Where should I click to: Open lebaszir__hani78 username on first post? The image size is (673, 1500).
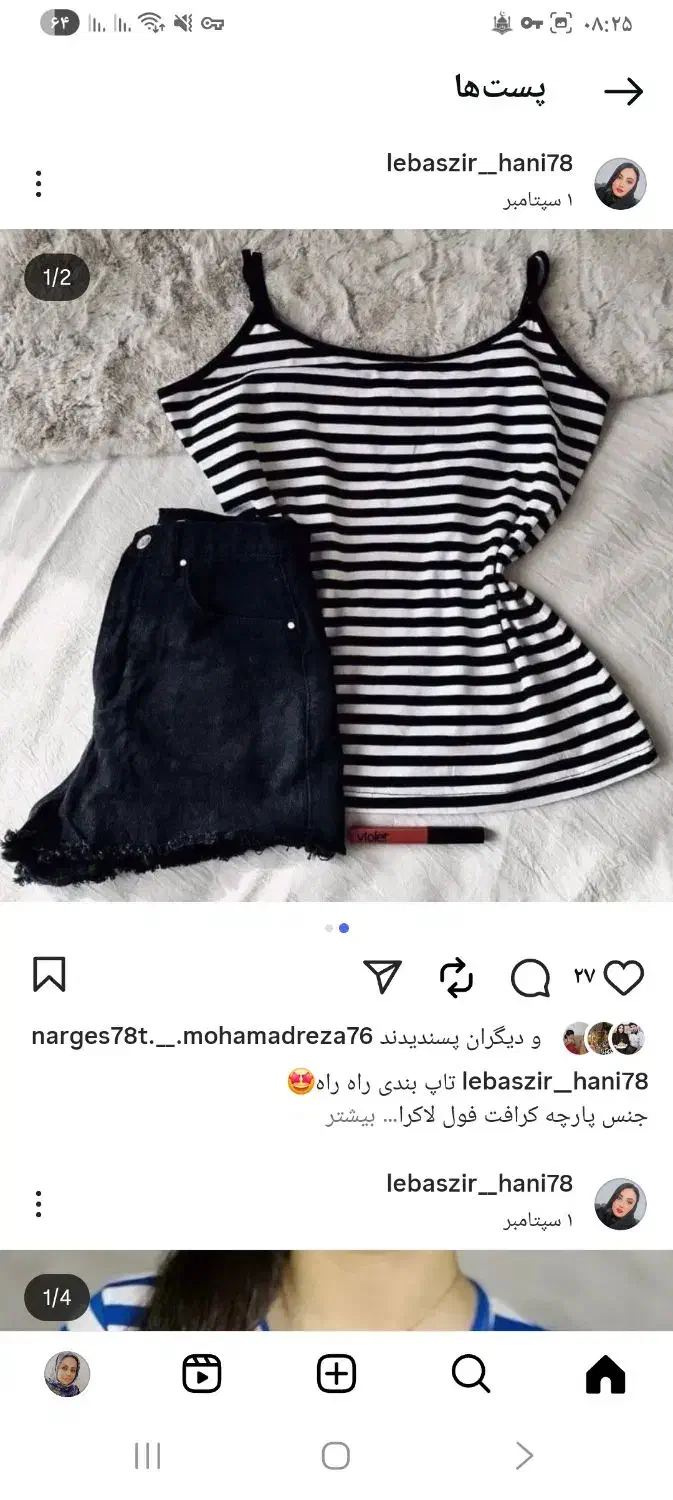point(479,164)
